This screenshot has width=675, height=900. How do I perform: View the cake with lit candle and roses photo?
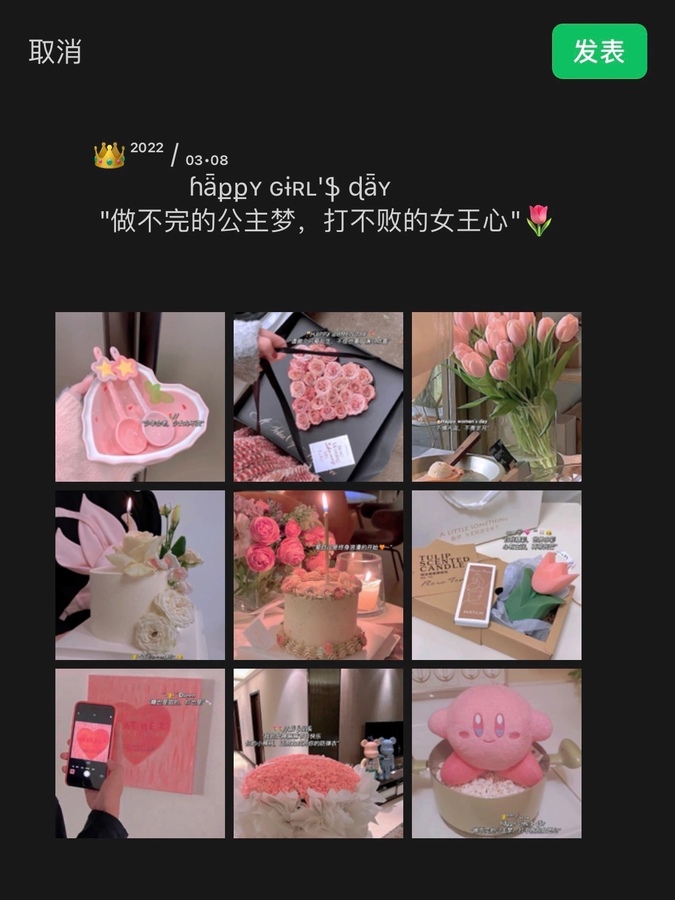(x=318, y=575)
